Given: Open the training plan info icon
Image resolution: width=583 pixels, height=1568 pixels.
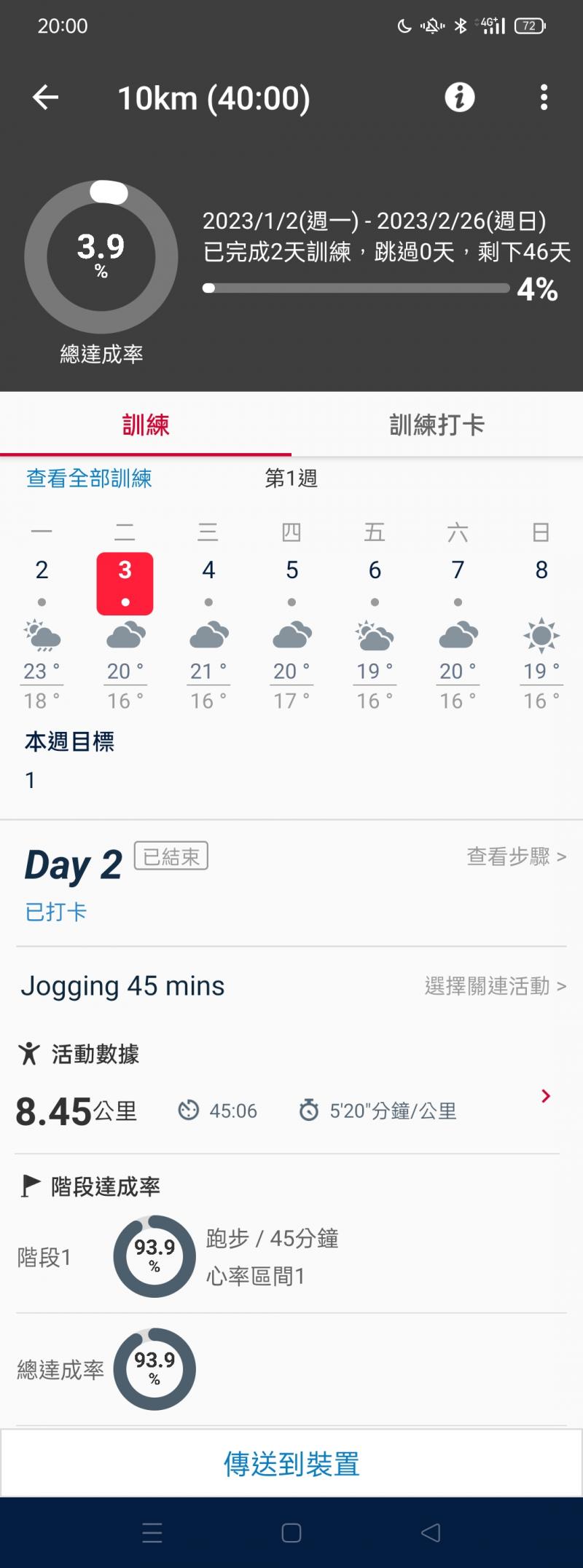Looking at the screenshot, I should click(x=460, y=98).
